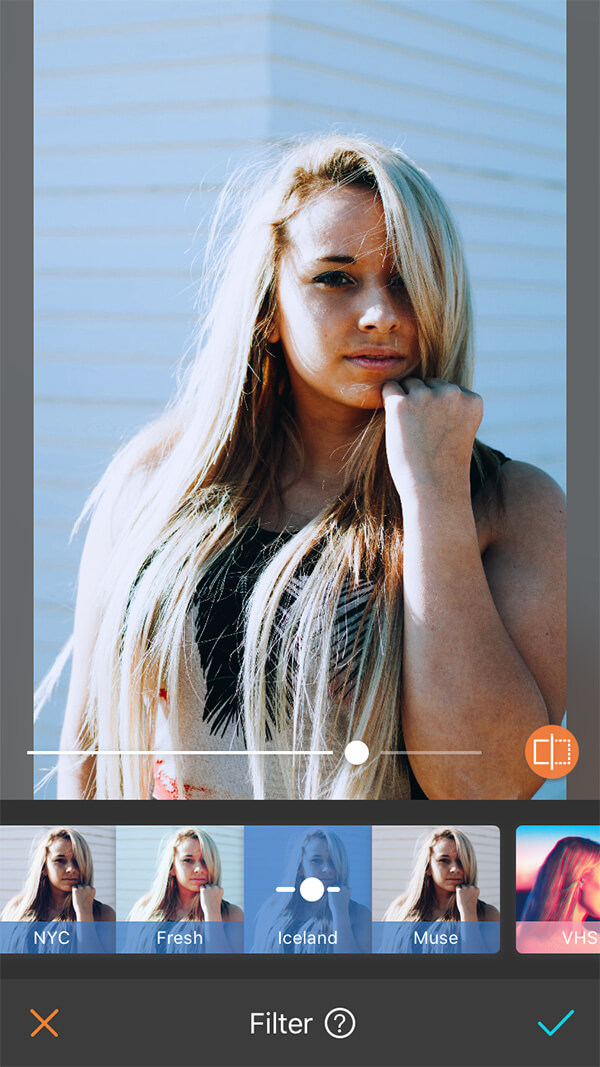The image size is (600, 1067).
Task: Choose the Muse filter
Action: click(x=436, y=888)
